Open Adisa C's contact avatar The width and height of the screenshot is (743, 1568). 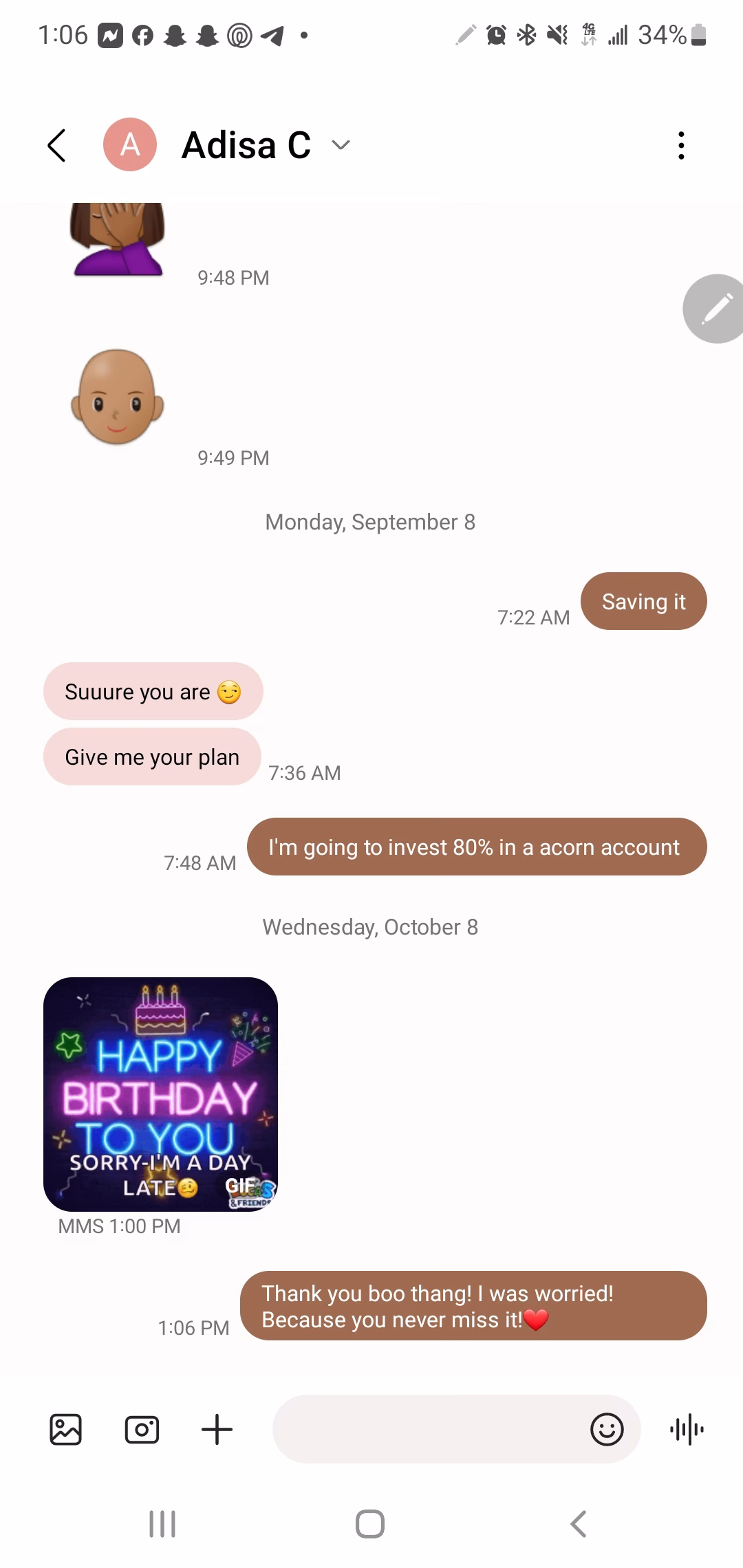130,145
